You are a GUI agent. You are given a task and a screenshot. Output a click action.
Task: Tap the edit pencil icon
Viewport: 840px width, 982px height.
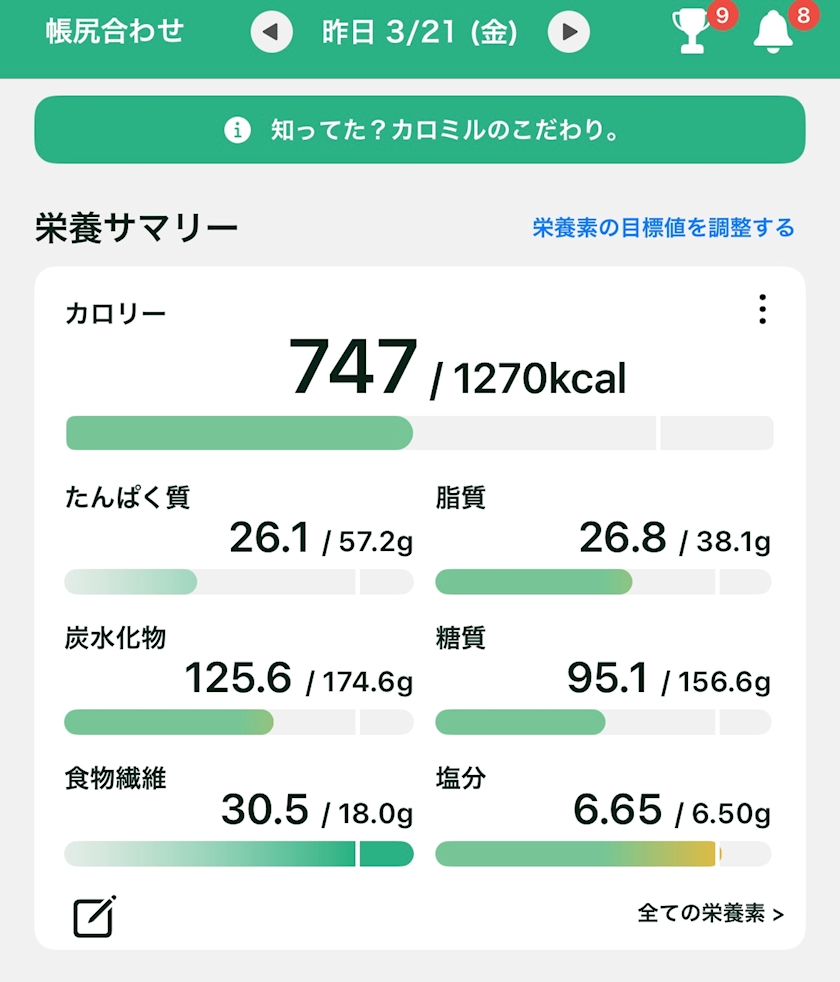point(94,915)
